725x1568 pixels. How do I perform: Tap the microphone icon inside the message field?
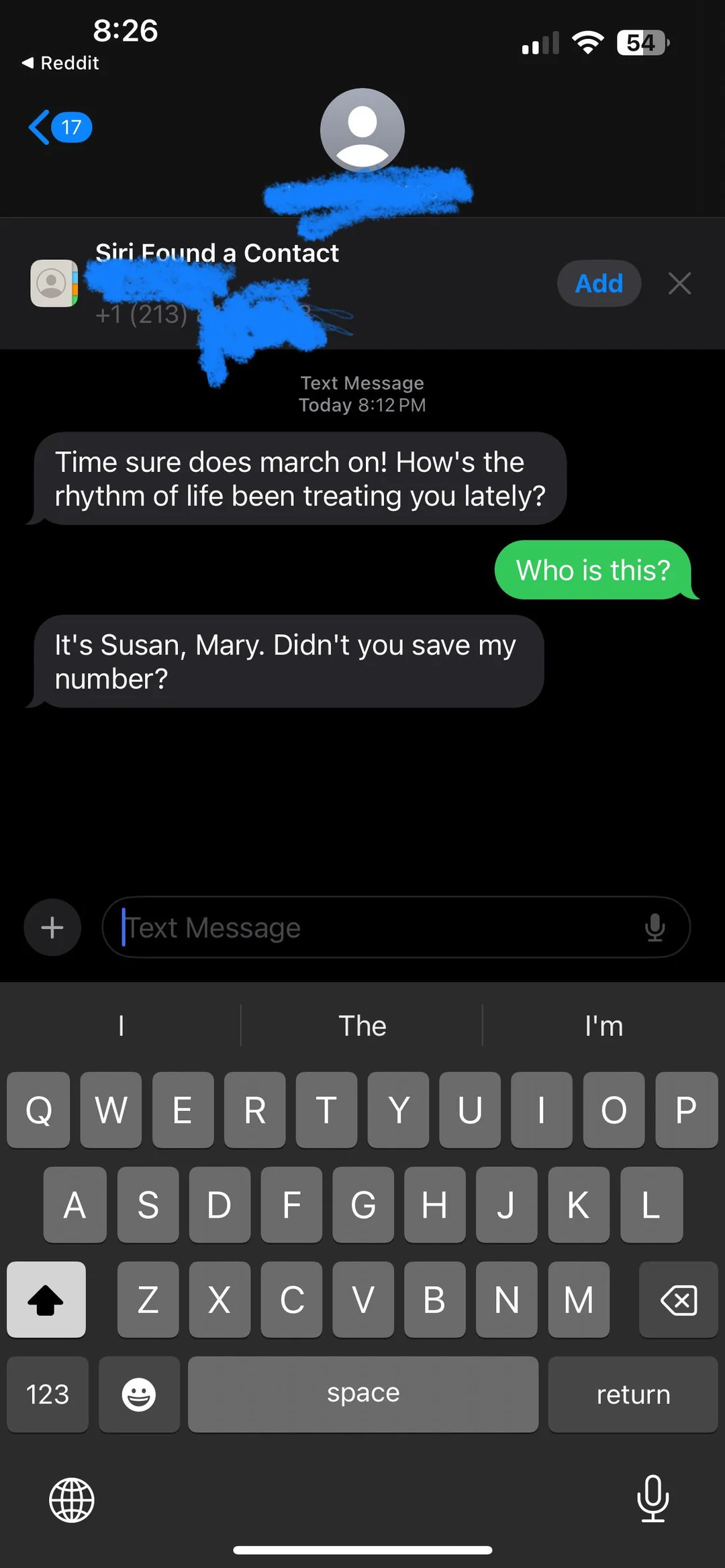[x=655, y=927]
